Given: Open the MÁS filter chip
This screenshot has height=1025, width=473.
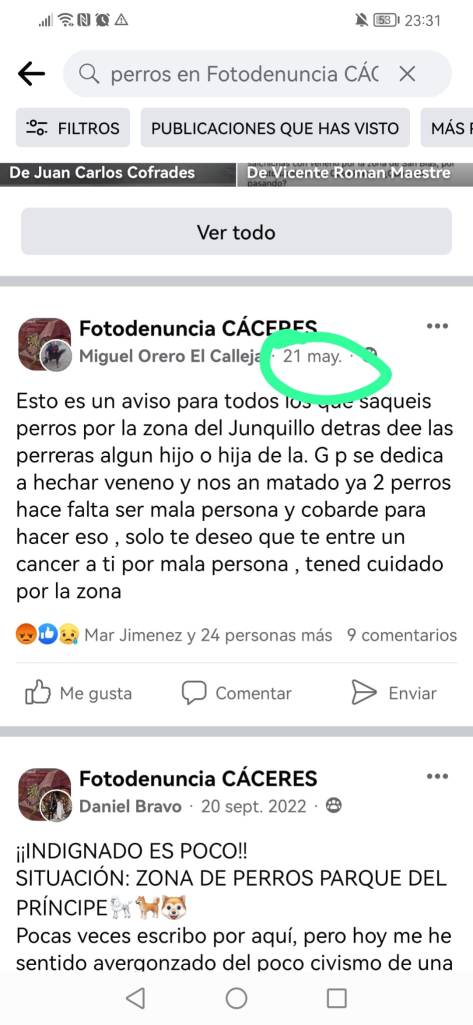Looking at the screenshot, I should (448, 127).
